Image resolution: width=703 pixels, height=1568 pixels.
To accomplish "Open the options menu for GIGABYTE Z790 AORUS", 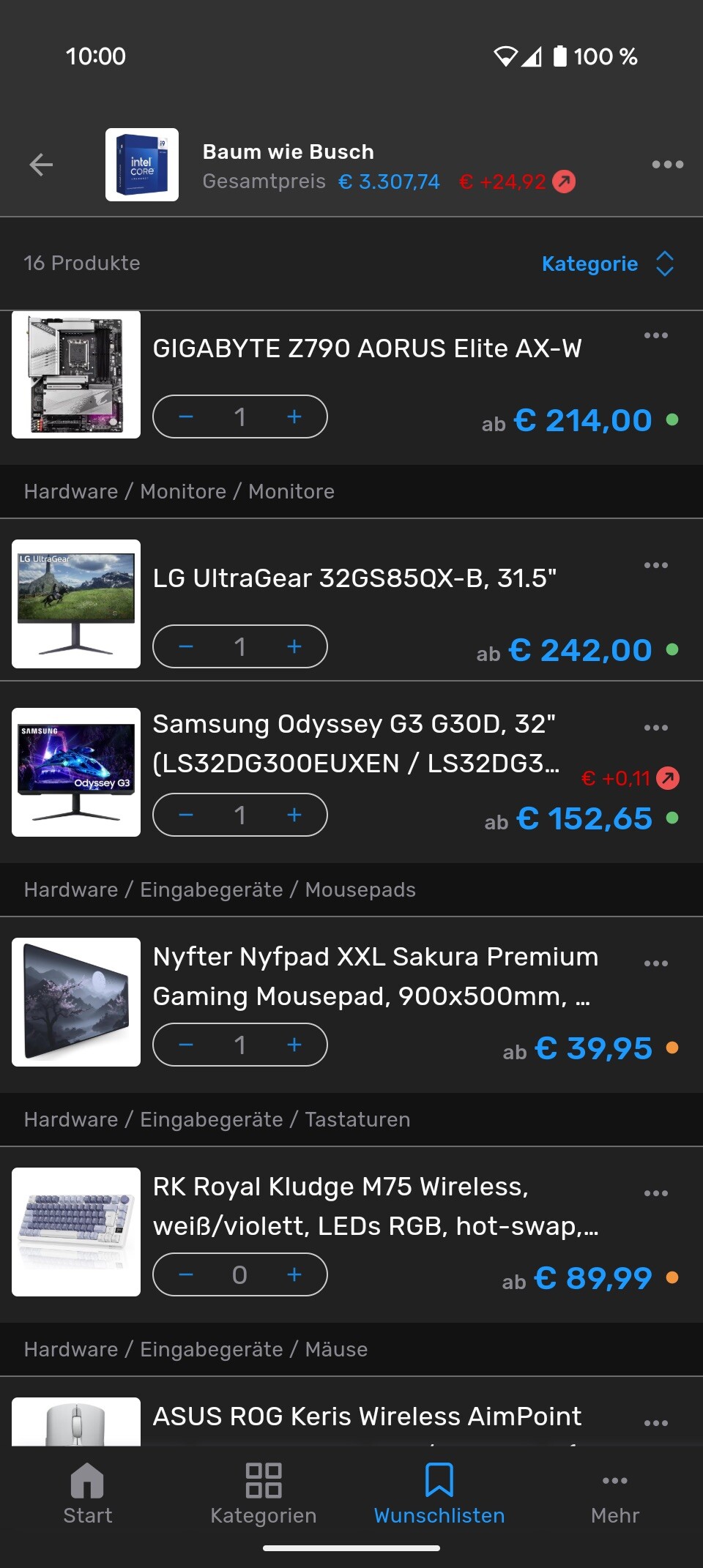I will (x=655, y=336).
